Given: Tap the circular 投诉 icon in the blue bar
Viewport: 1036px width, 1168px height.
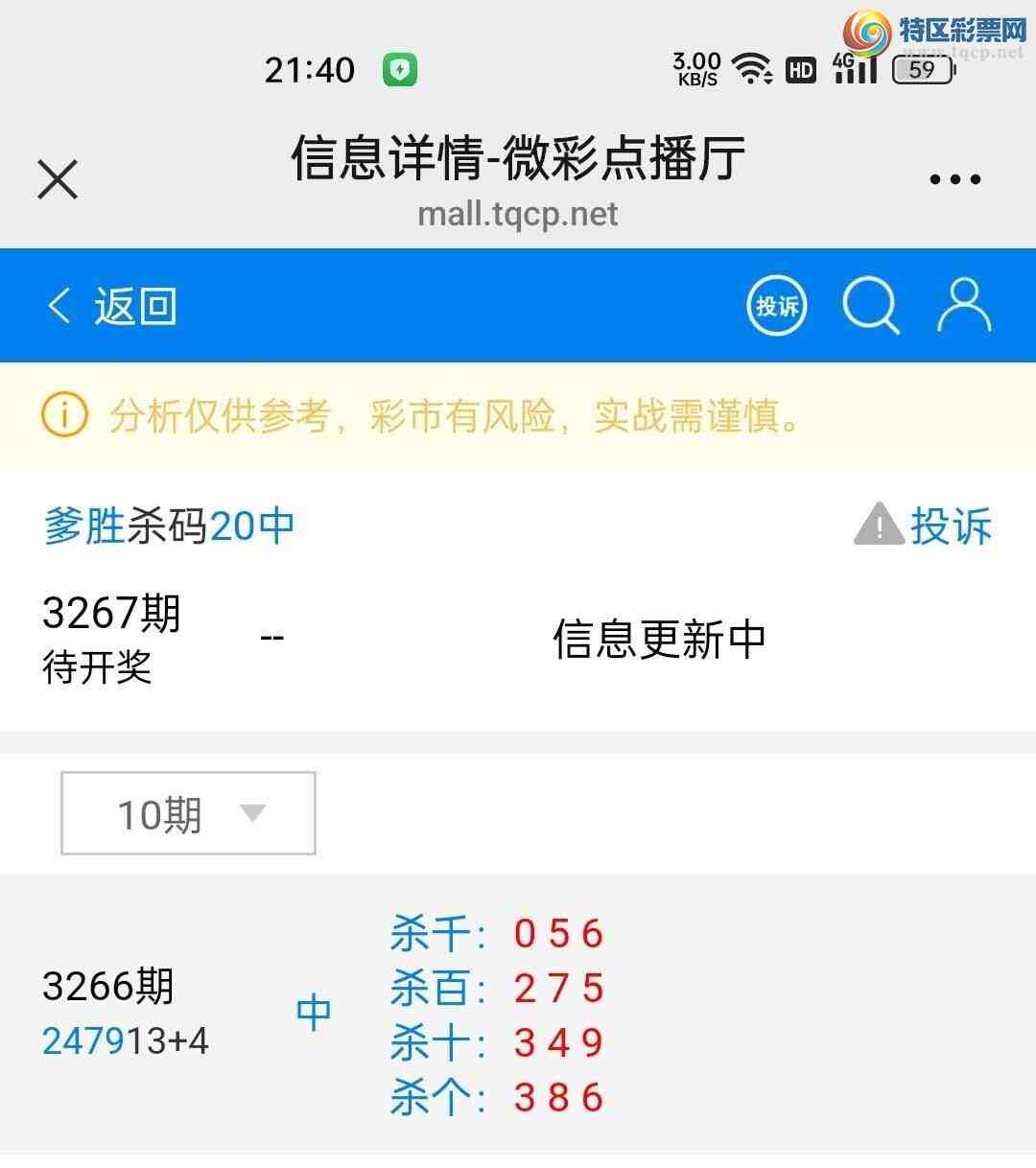Looking at the screenshot, I should coord(776,306).
